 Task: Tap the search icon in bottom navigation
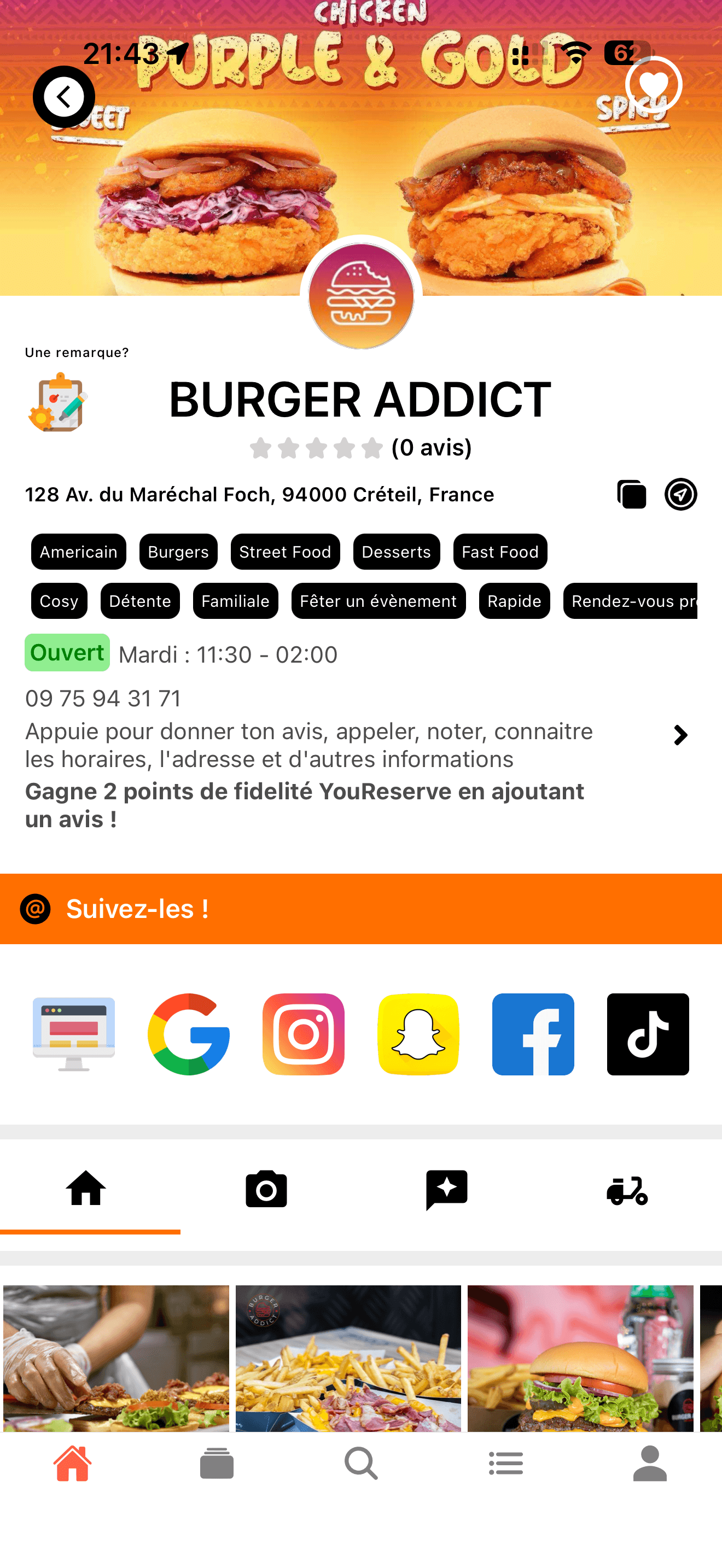(x=361, y=1462)
